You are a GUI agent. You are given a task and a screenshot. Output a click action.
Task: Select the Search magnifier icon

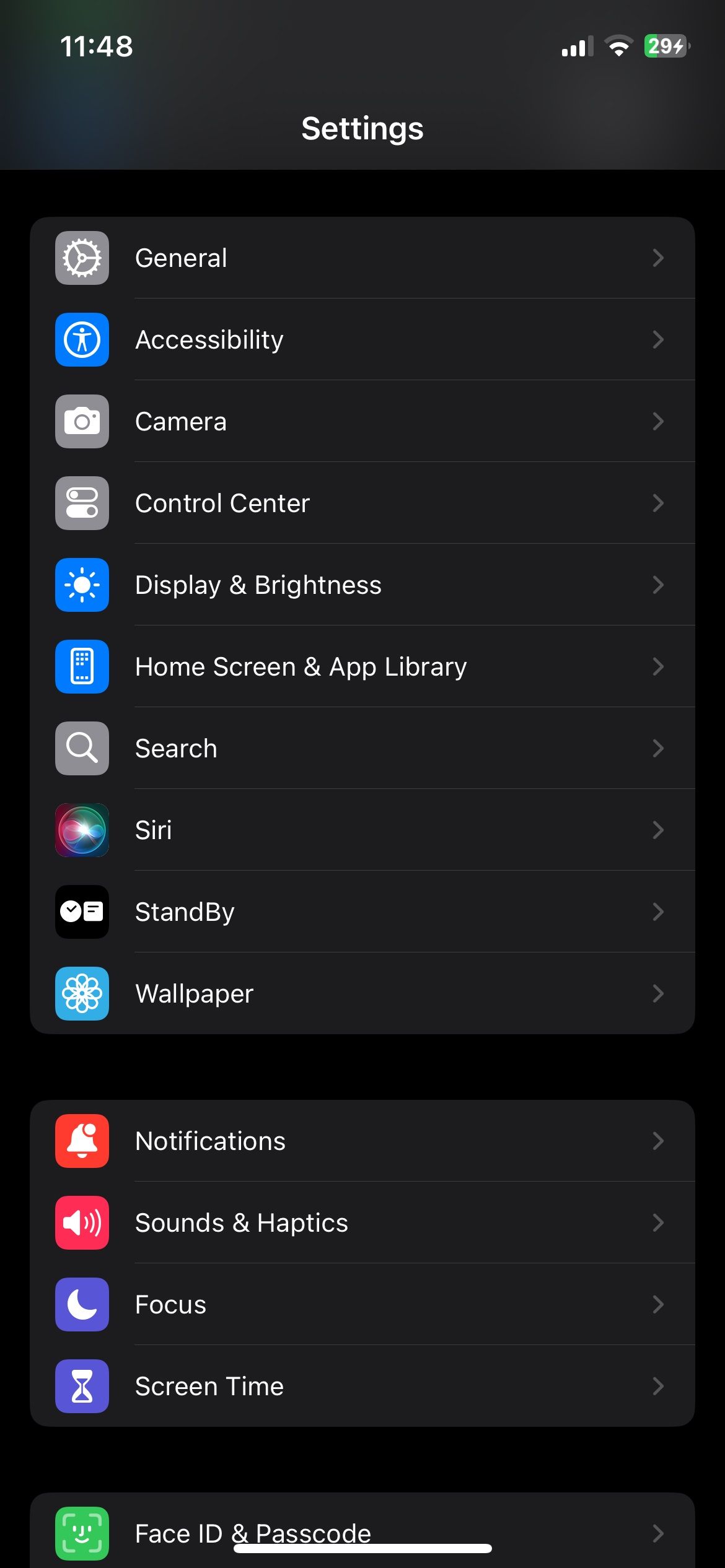[x=82, y=749]
